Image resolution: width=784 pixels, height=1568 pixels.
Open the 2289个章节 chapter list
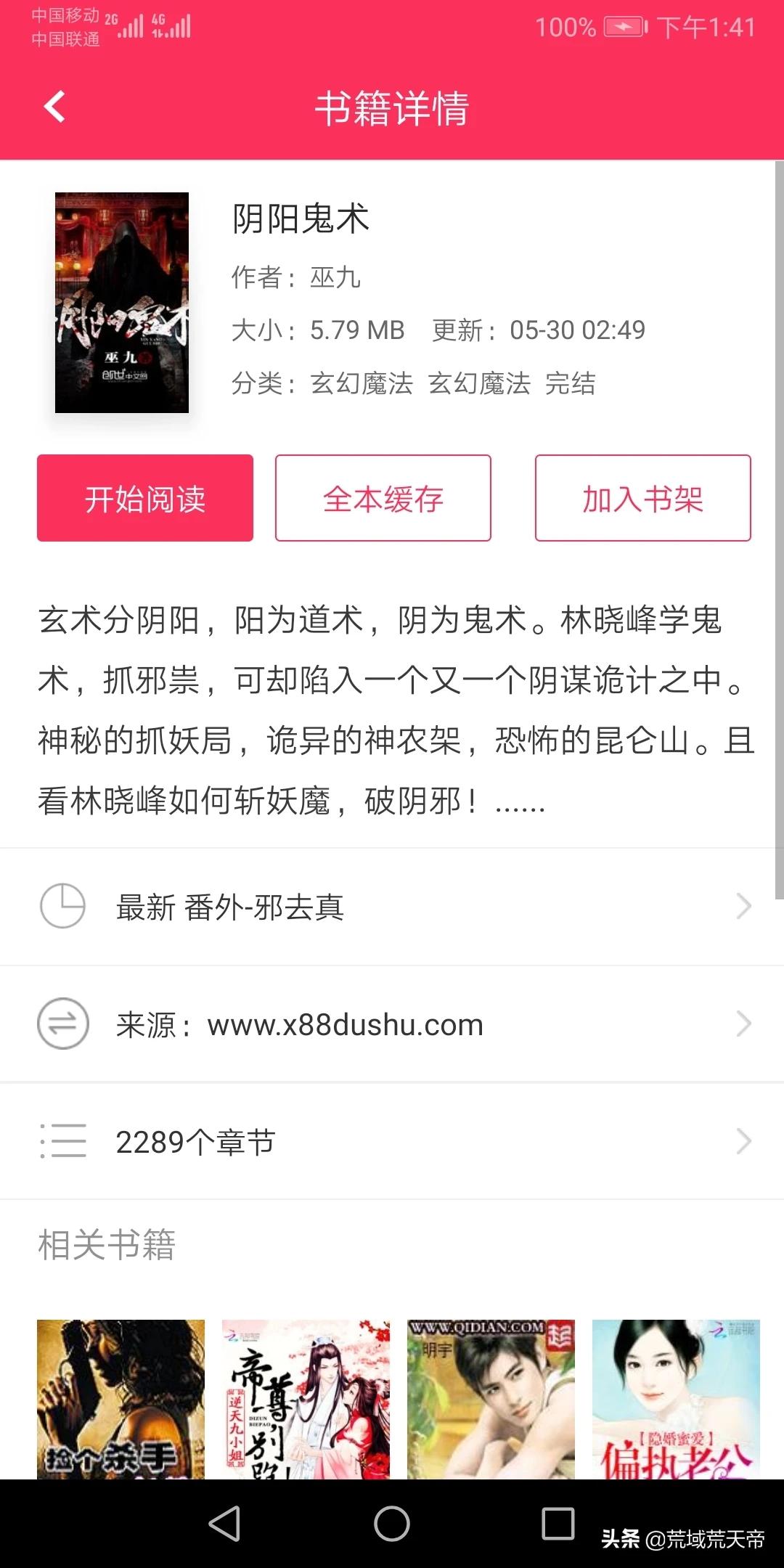[392, 1142]
